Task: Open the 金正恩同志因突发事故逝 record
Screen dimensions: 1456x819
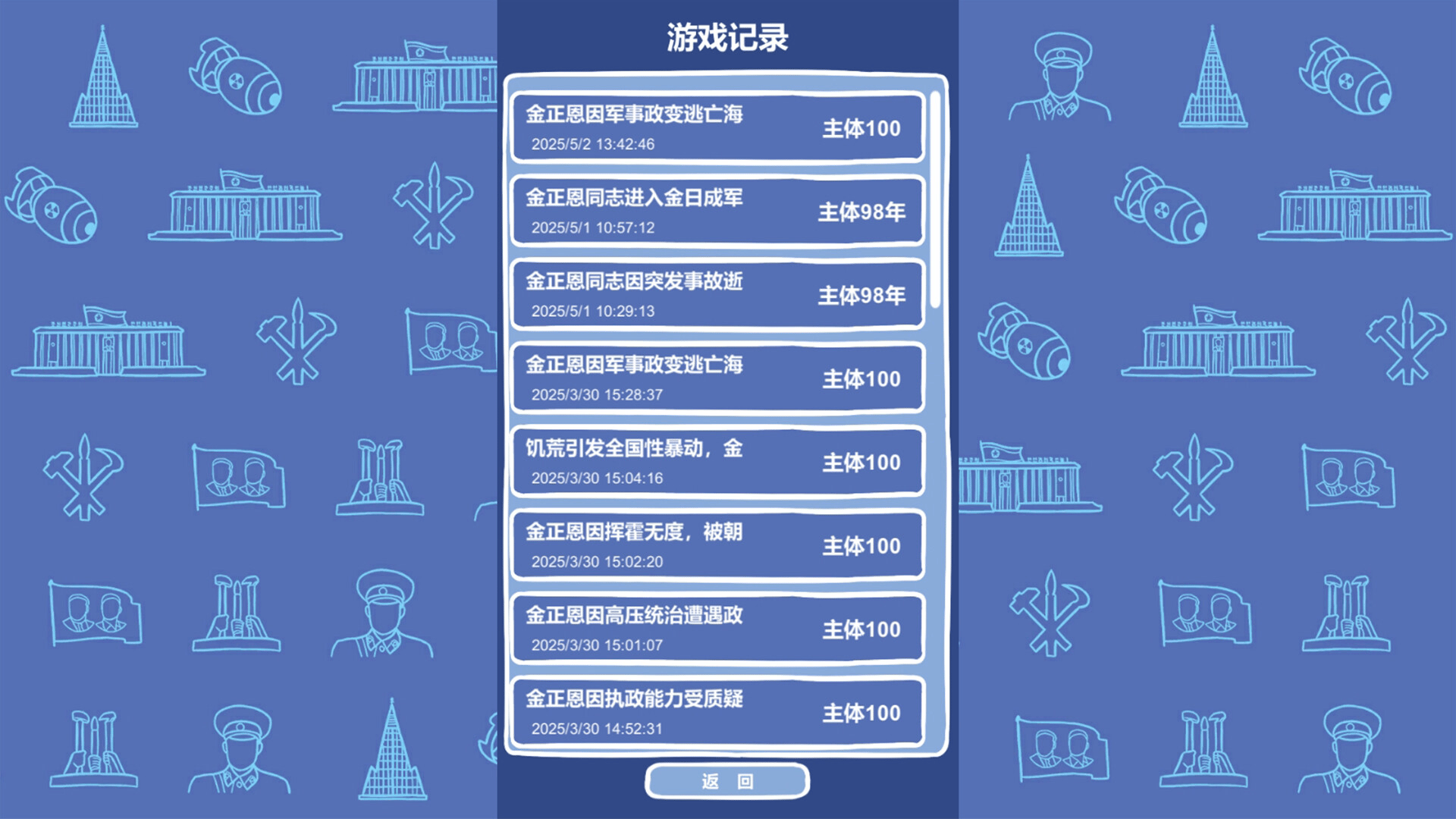Action: pos(717,294)
